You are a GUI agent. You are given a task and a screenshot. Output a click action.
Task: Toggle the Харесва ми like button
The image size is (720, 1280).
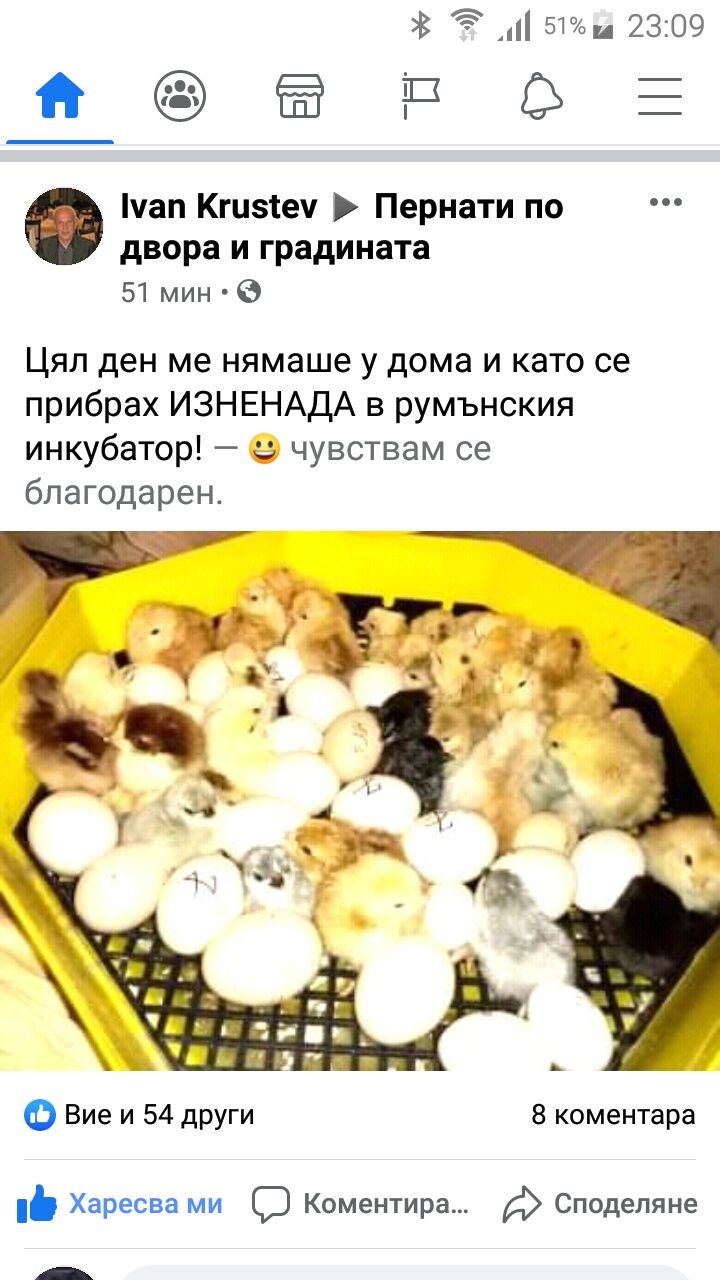tap(120, 1203)
